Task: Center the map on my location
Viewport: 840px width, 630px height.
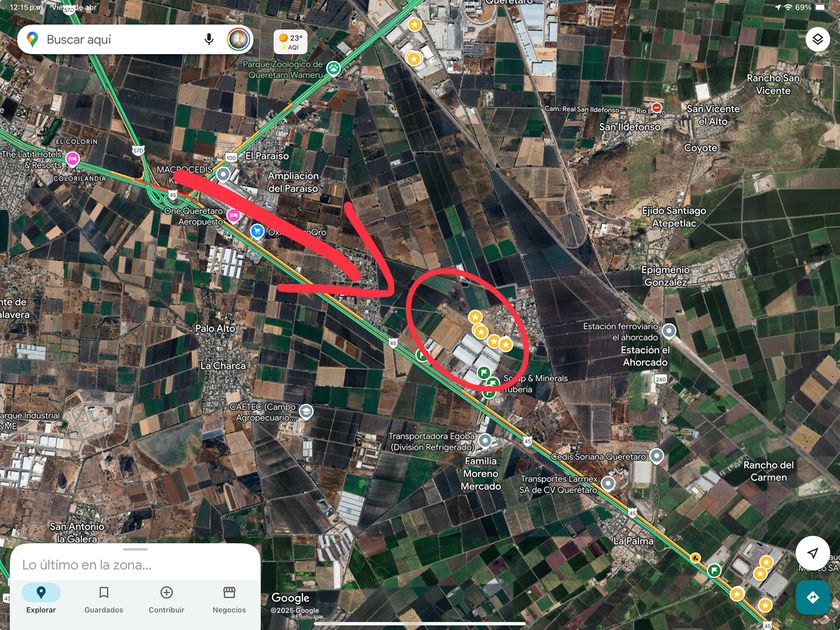Action: click(x=812, y=553)
